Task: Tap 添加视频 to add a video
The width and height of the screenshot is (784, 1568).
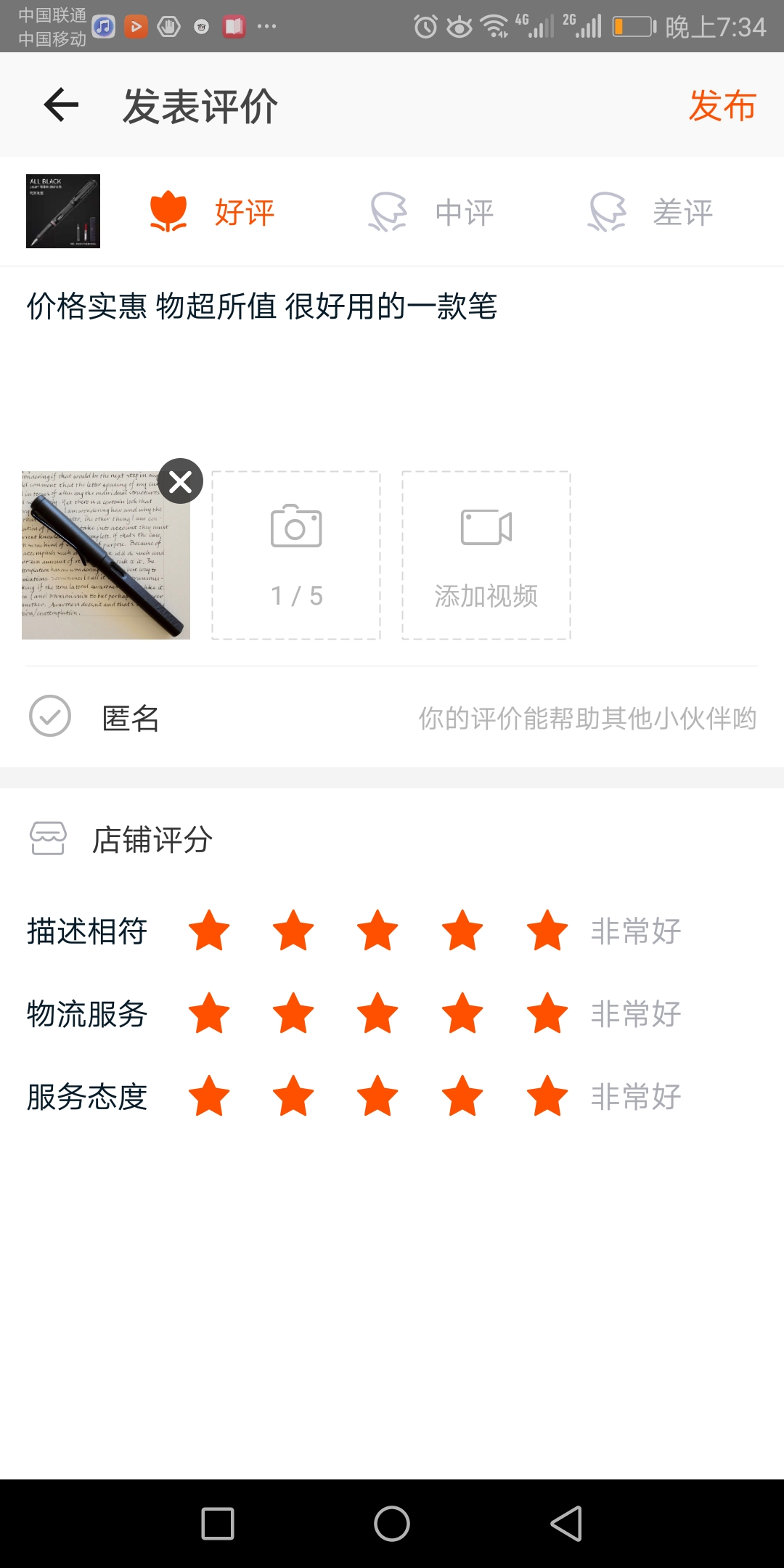Action: [486, 555]
